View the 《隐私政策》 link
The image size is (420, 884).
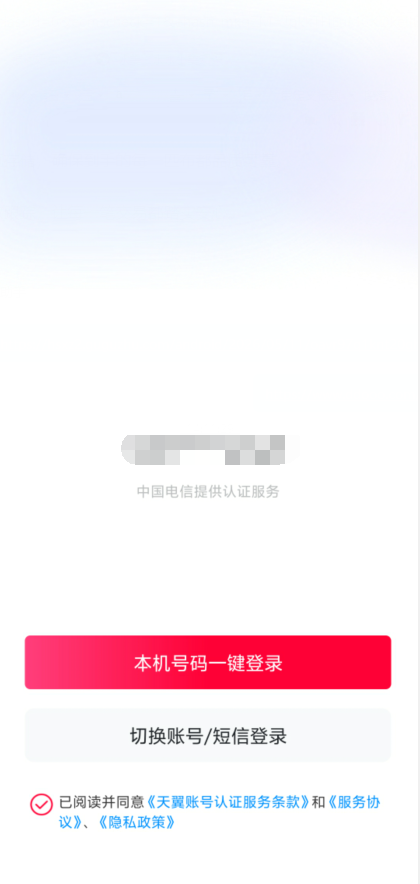coord(135,823)
